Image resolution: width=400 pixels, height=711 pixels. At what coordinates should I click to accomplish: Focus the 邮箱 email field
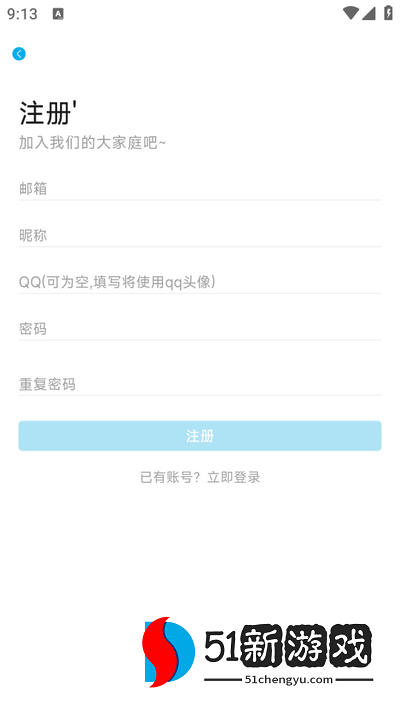(x=200, y=189)
